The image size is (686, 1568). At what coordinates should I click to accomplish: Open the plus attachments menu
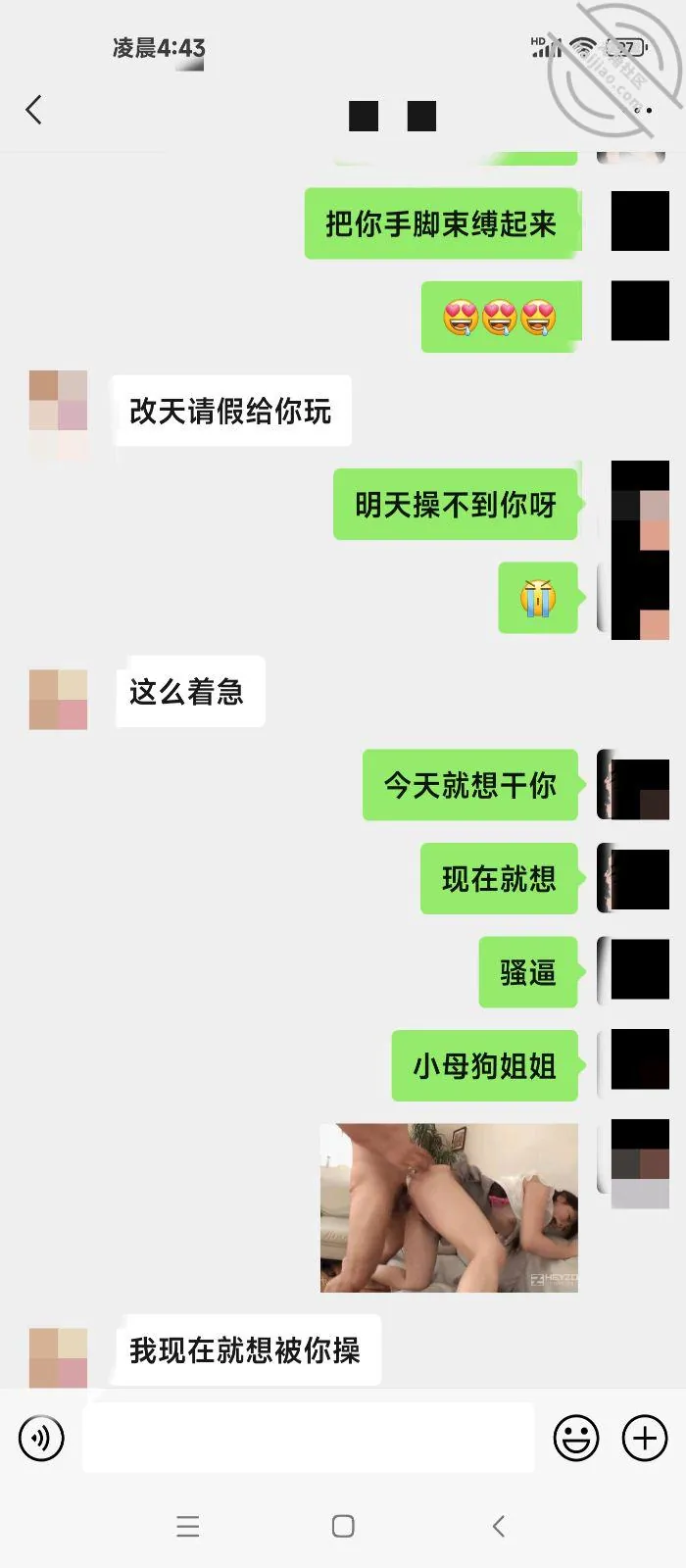tap(645, 1438)
